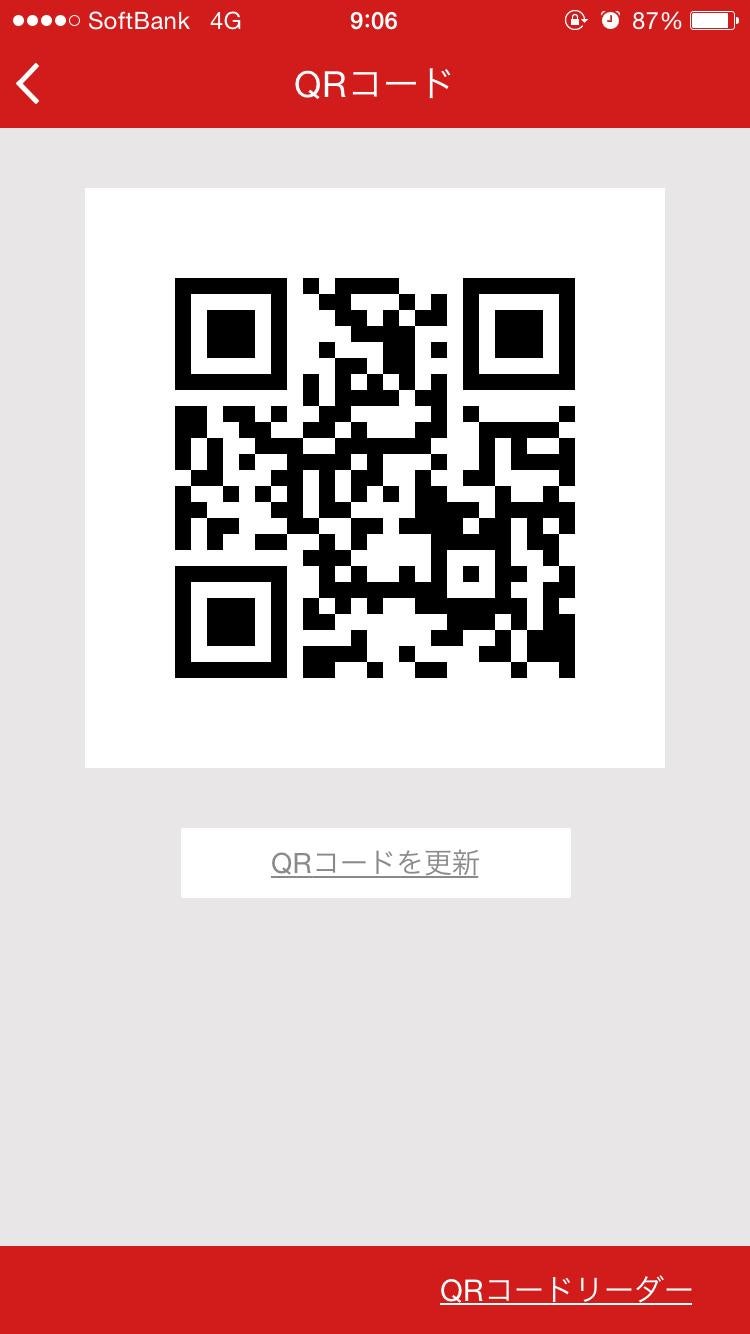Tap the top-right finder square of QR code
Image resolution: width=750 pixels, height=1334 pixels.
[522, 331]
